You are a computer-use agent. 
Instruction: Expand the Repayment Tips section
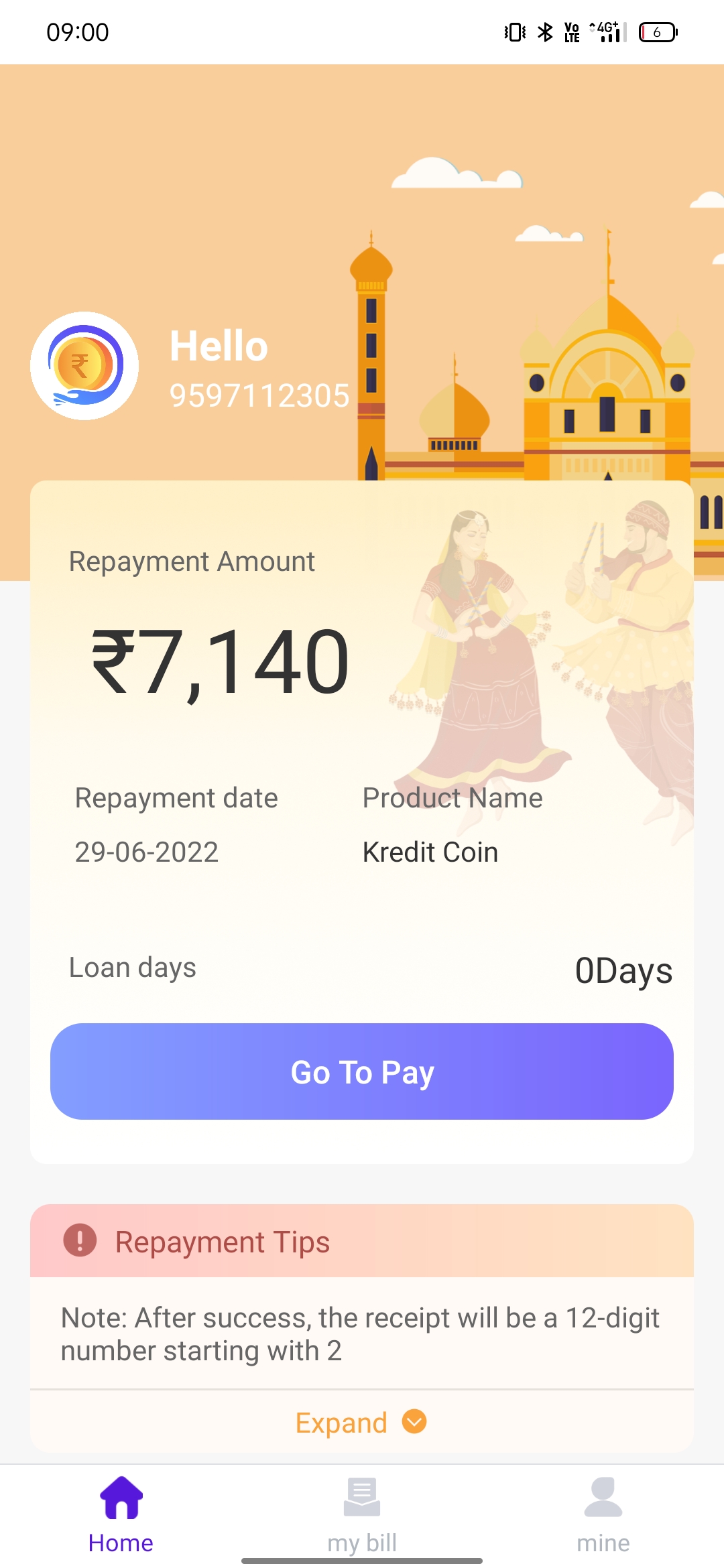coord(361,1422)
